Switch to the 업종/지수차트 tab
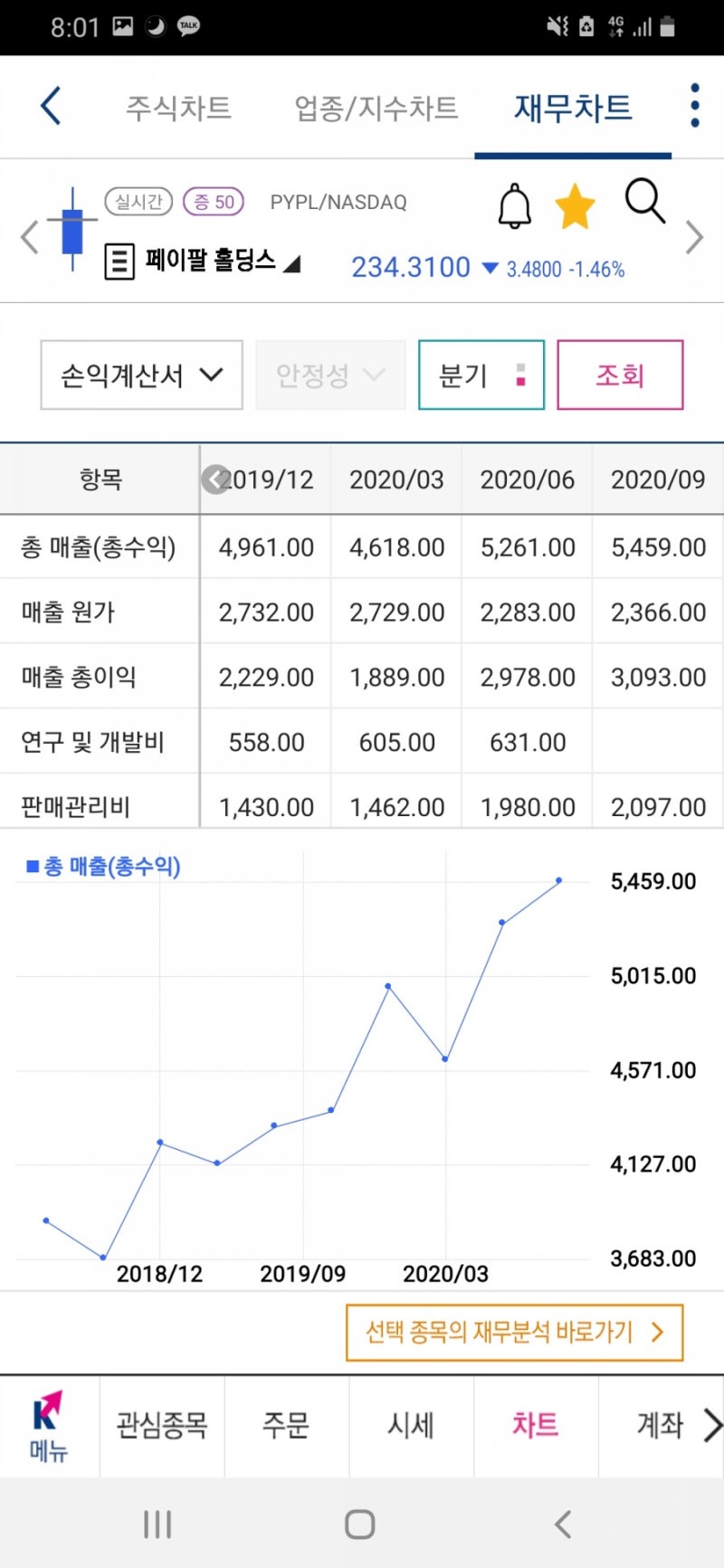This screenshot has width=724, height=1568. tap(376, 108)
